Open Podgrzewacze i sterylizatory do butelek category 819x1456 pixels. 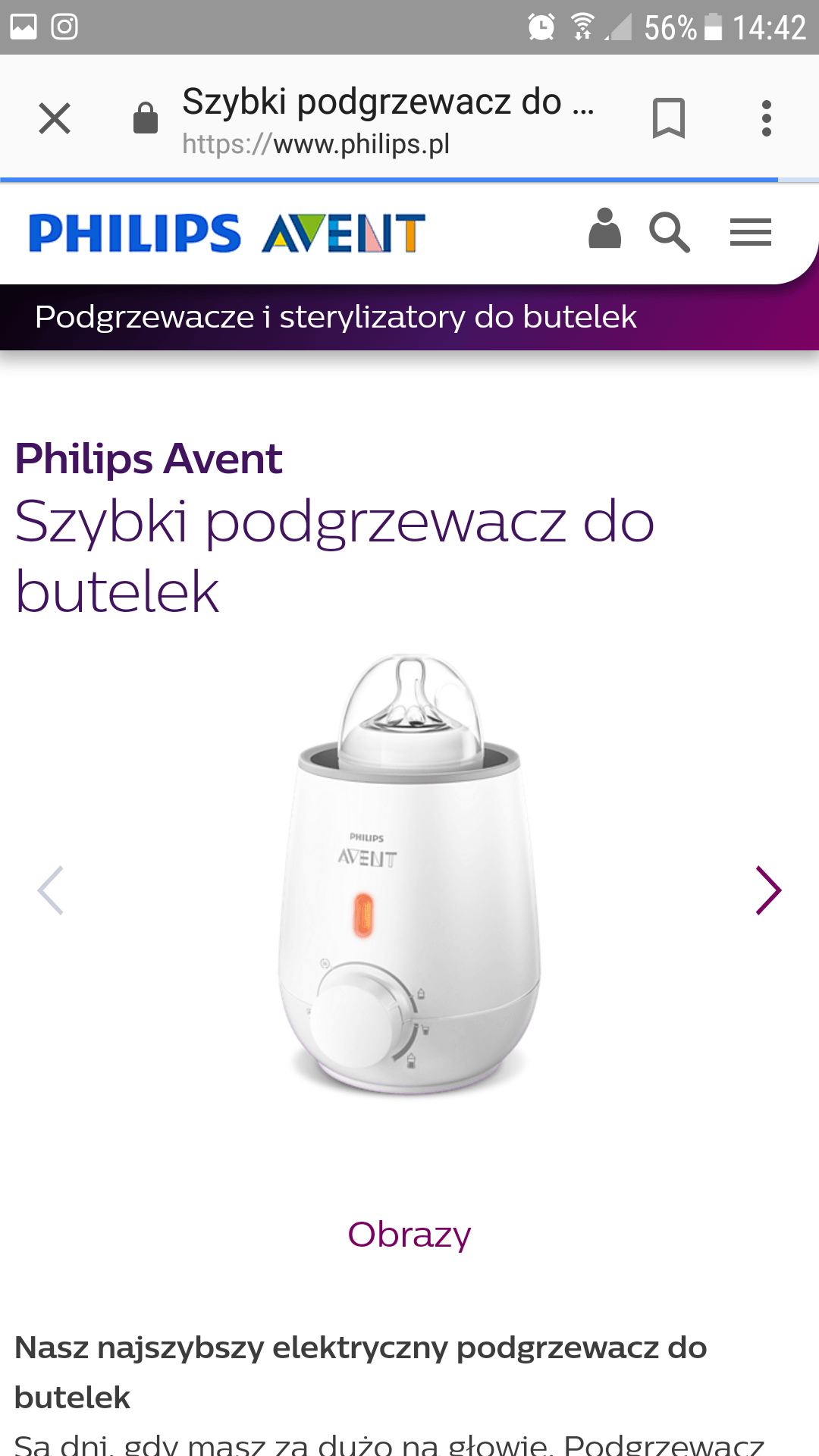(x=335, y=317)
